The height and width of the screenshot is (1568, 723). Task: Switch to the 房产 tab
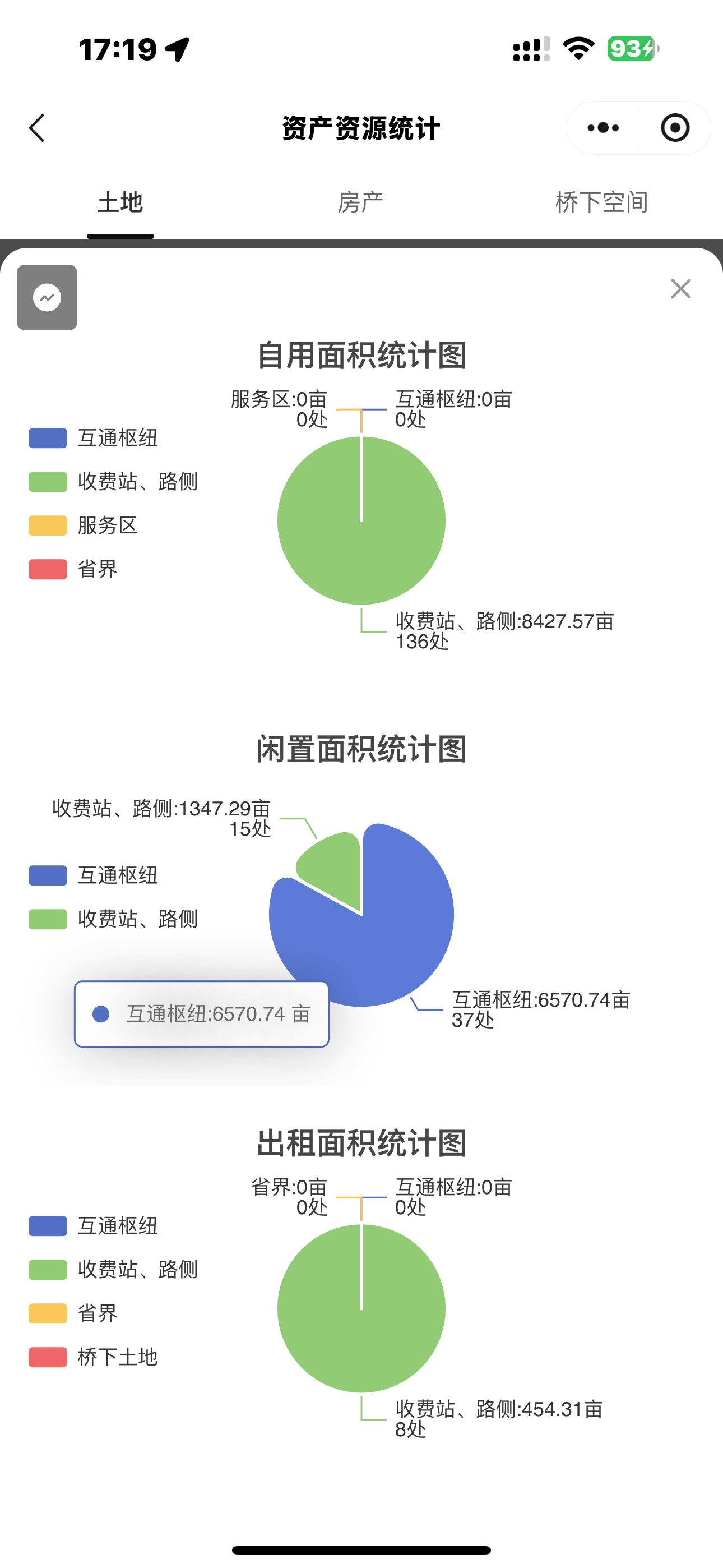pyautogui.click(x=360, y=202)
